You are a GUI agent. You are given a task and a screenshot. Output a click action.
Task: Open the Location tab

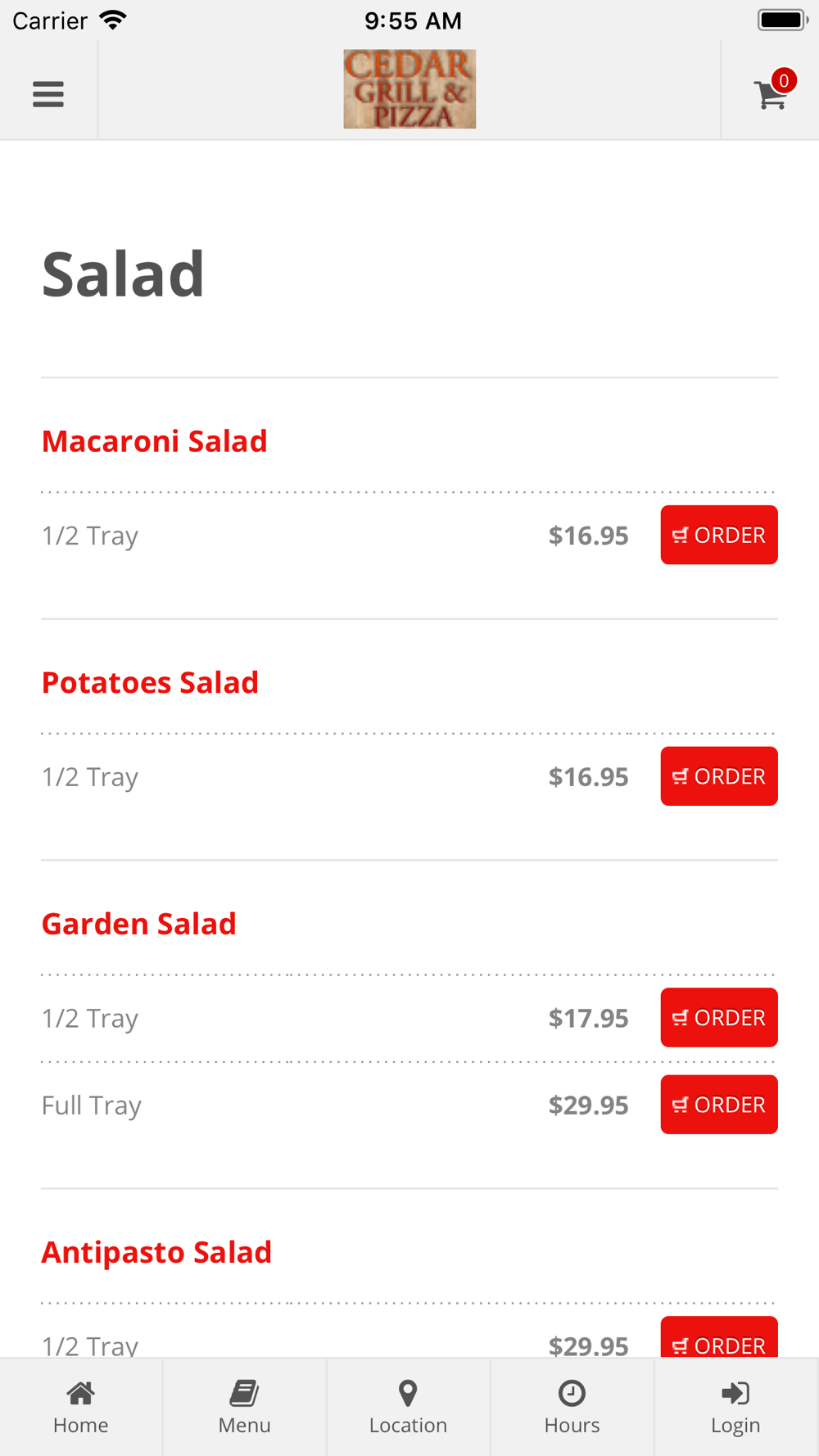click(409, 1408)
